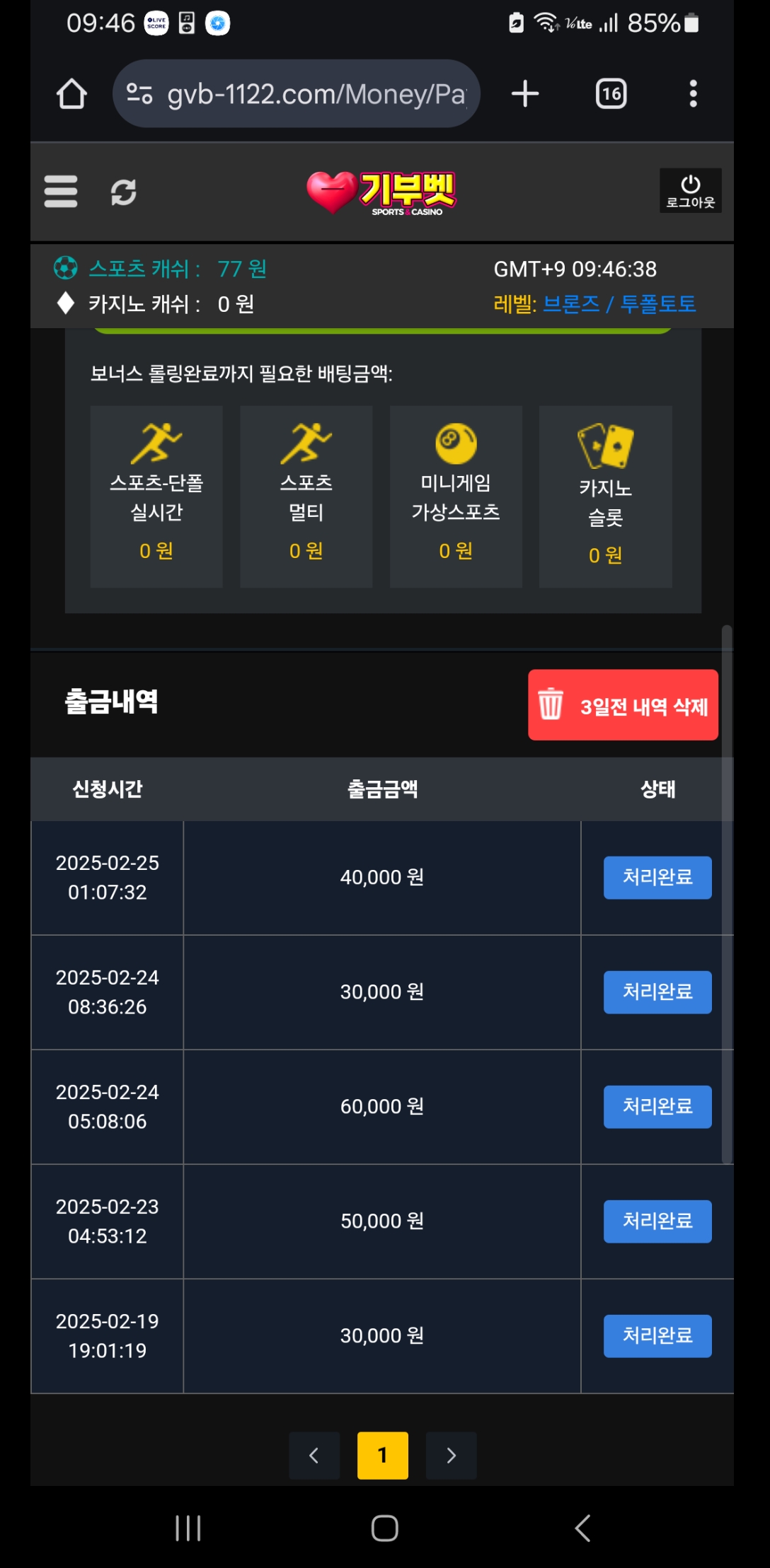The height and width of the screenshot is (1568, 770).
Task: Delete history with 3일전 내역 삭제
Action: click(623, 705)
